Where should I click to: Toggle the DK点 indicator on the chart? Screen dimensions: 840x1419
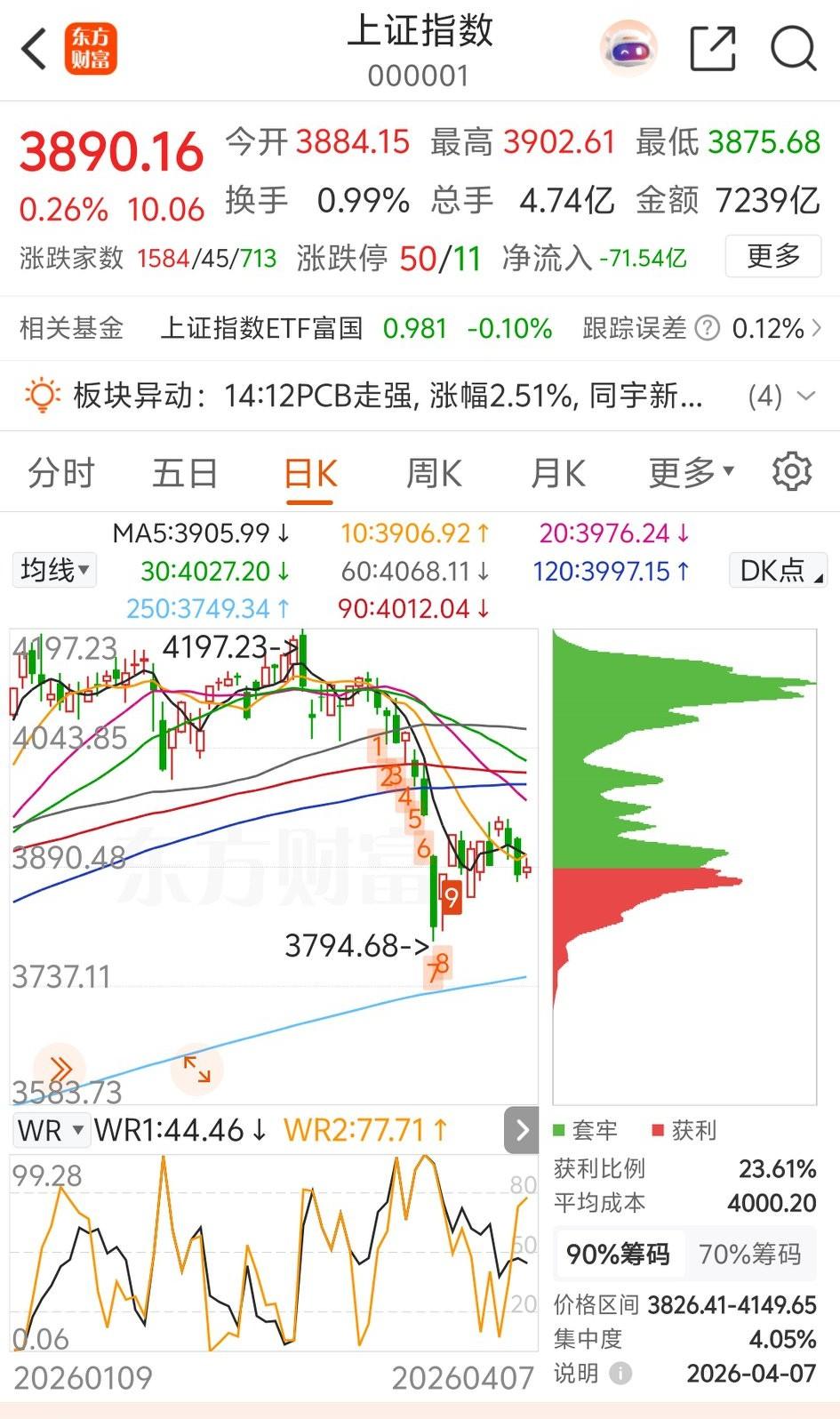click(x=777, y=570)
